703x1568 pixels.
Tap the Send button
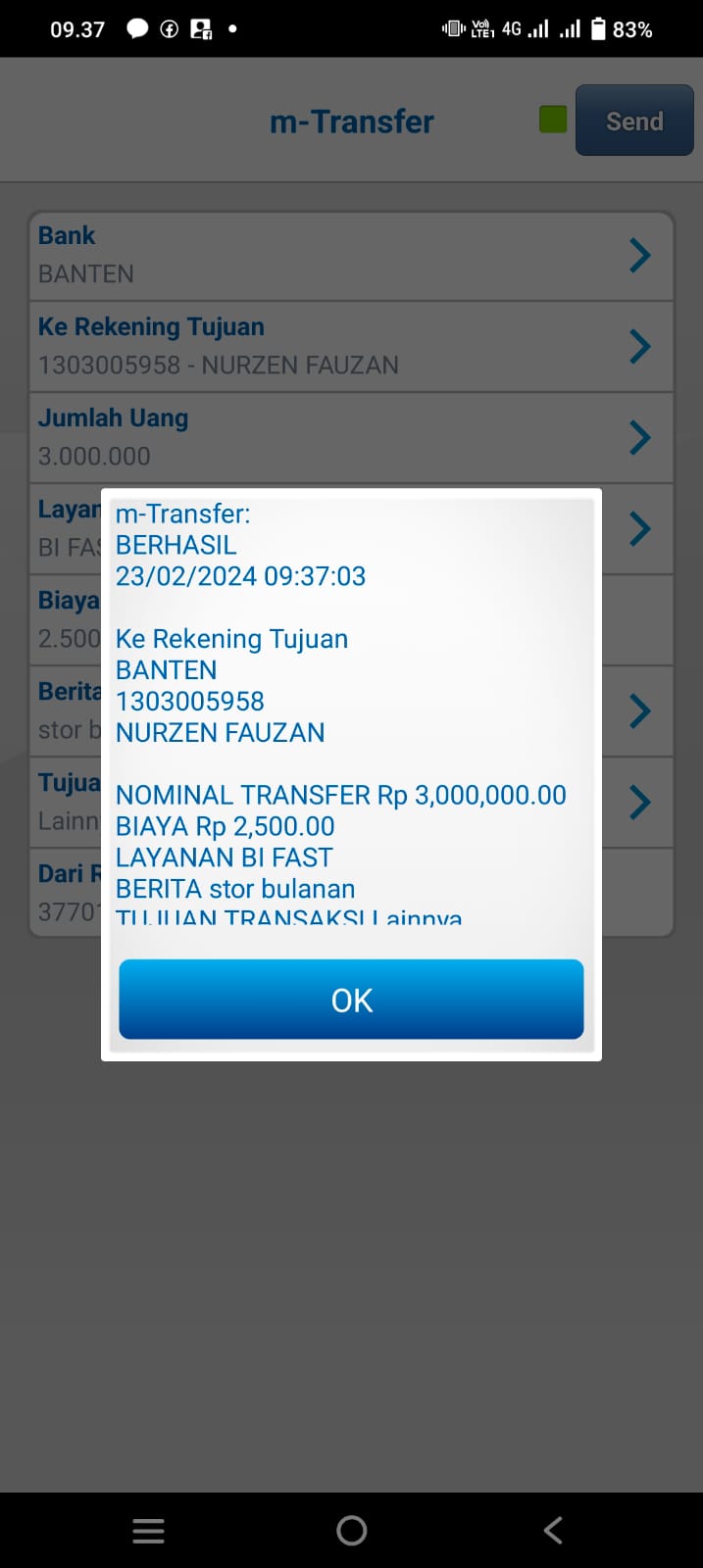[634, 121]
